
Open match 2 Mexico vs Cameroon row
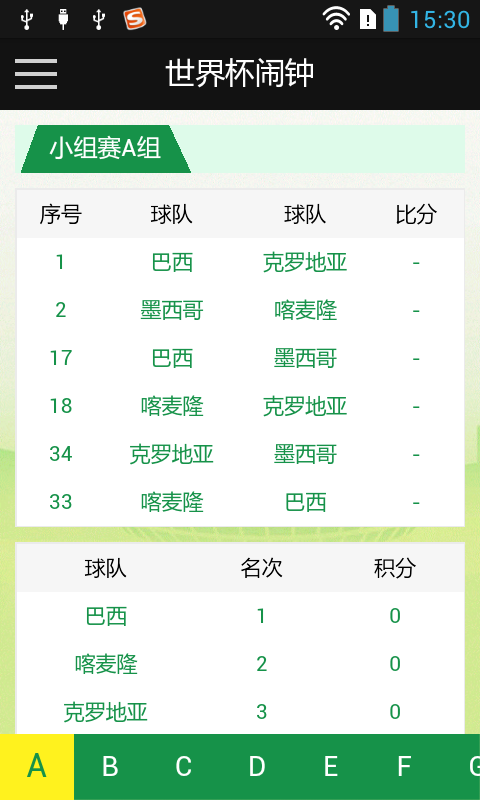240,310
